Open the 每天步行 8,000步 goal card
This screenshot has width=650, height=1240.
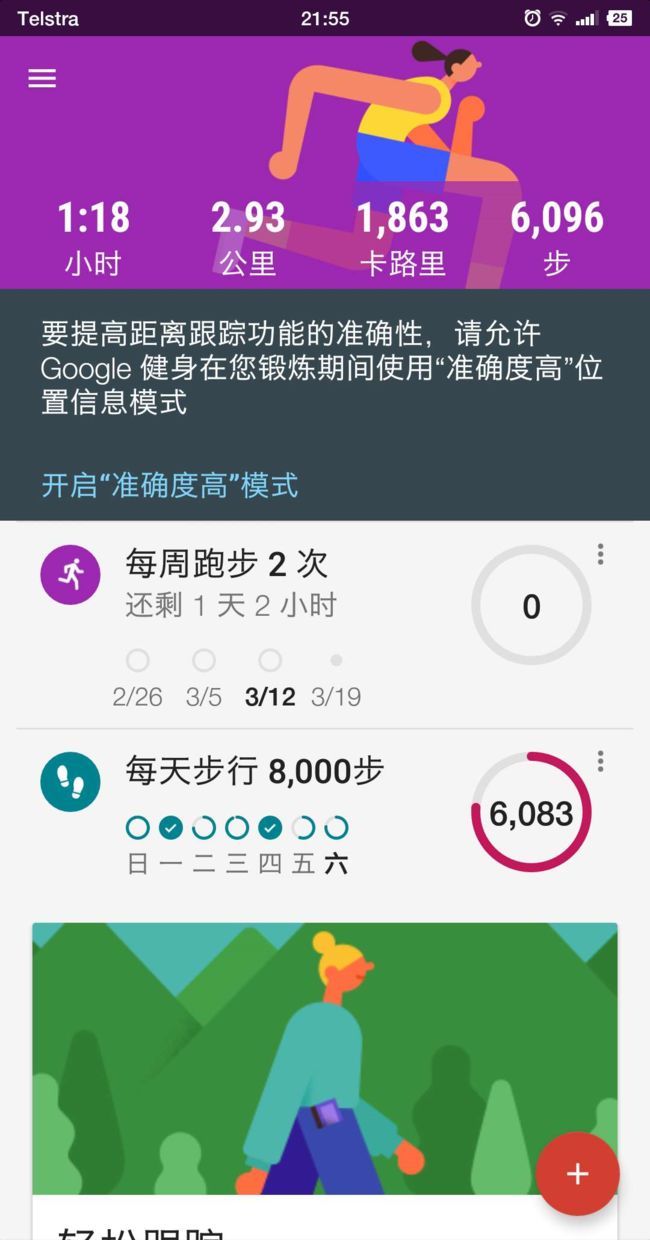tap(325, 815)
